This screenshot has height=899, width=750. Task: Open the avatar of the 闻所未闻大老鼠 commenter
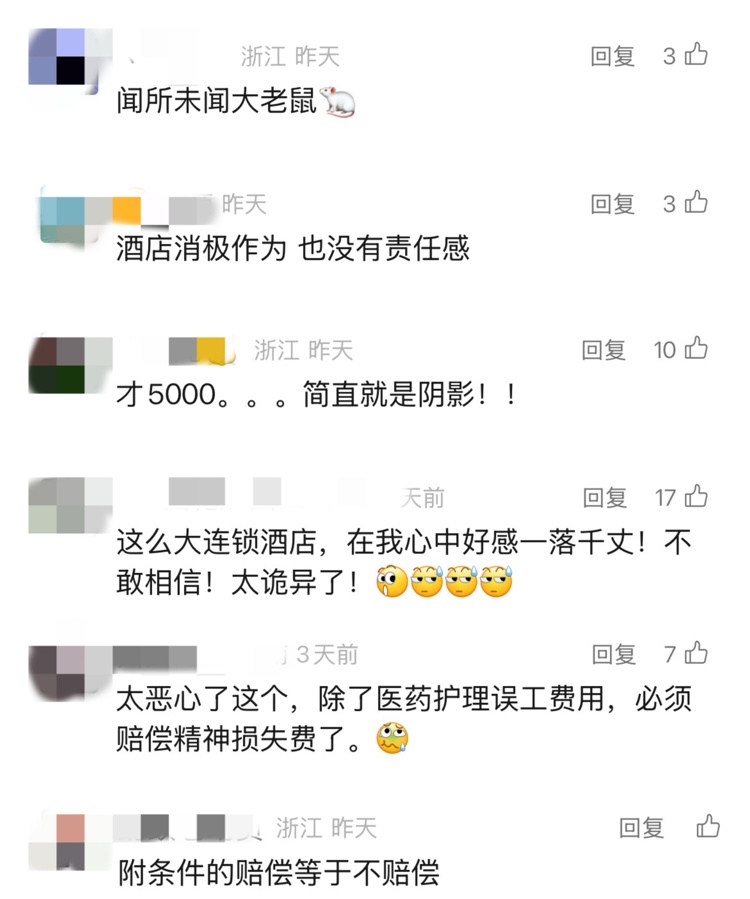pos(57,56)
